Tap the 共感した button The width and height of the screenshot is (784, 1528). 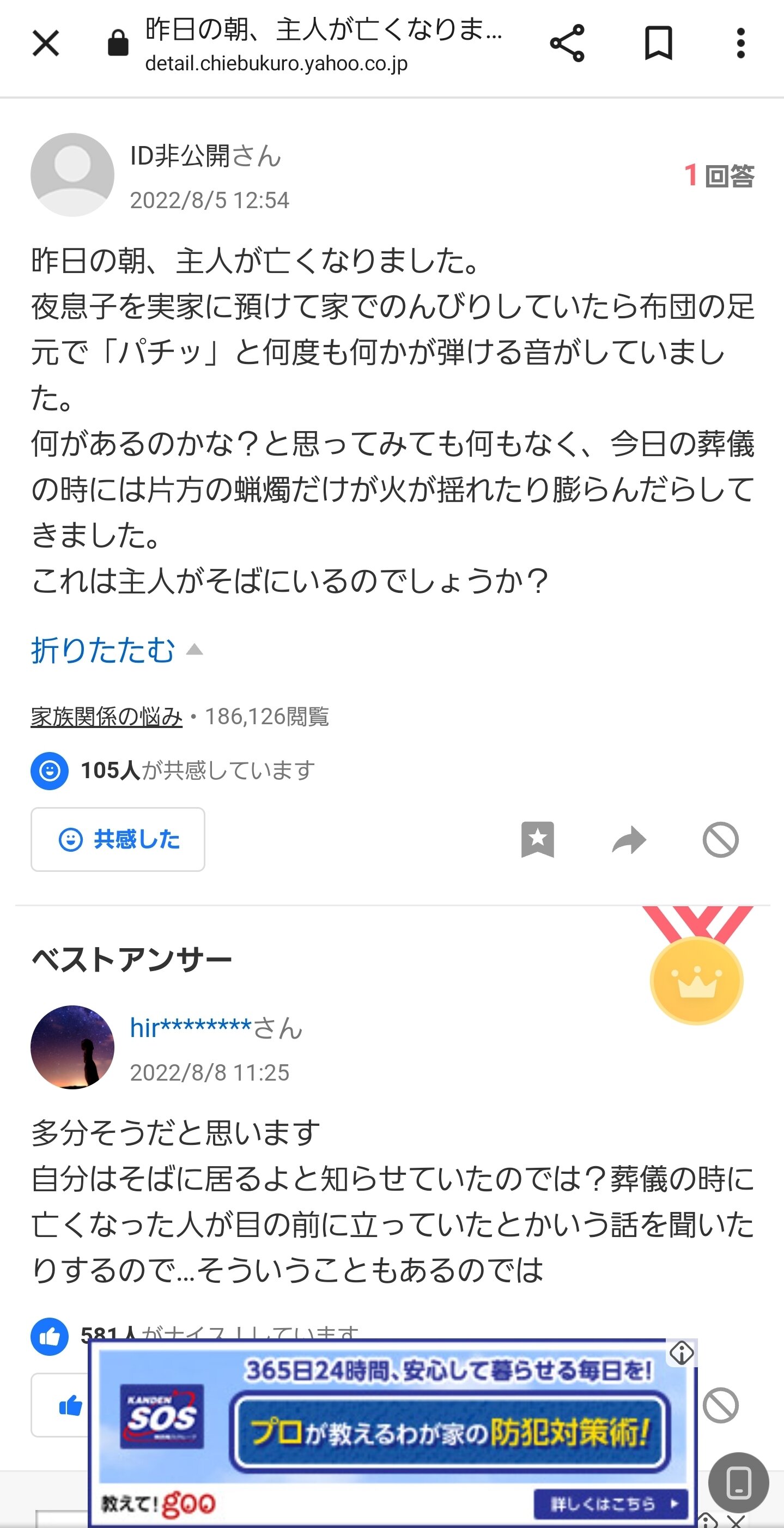[118, 839]
